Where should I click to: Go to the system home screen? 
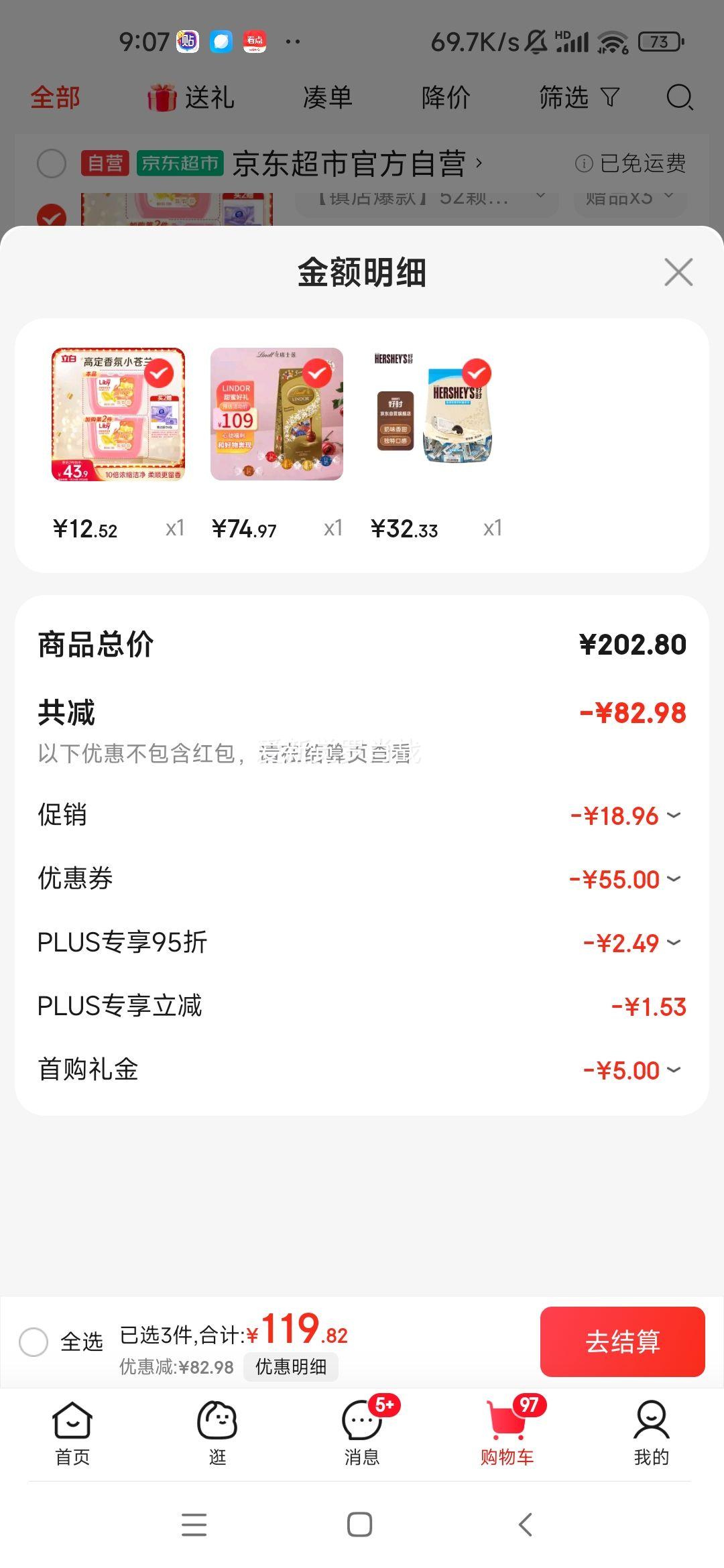(360, 1524)
